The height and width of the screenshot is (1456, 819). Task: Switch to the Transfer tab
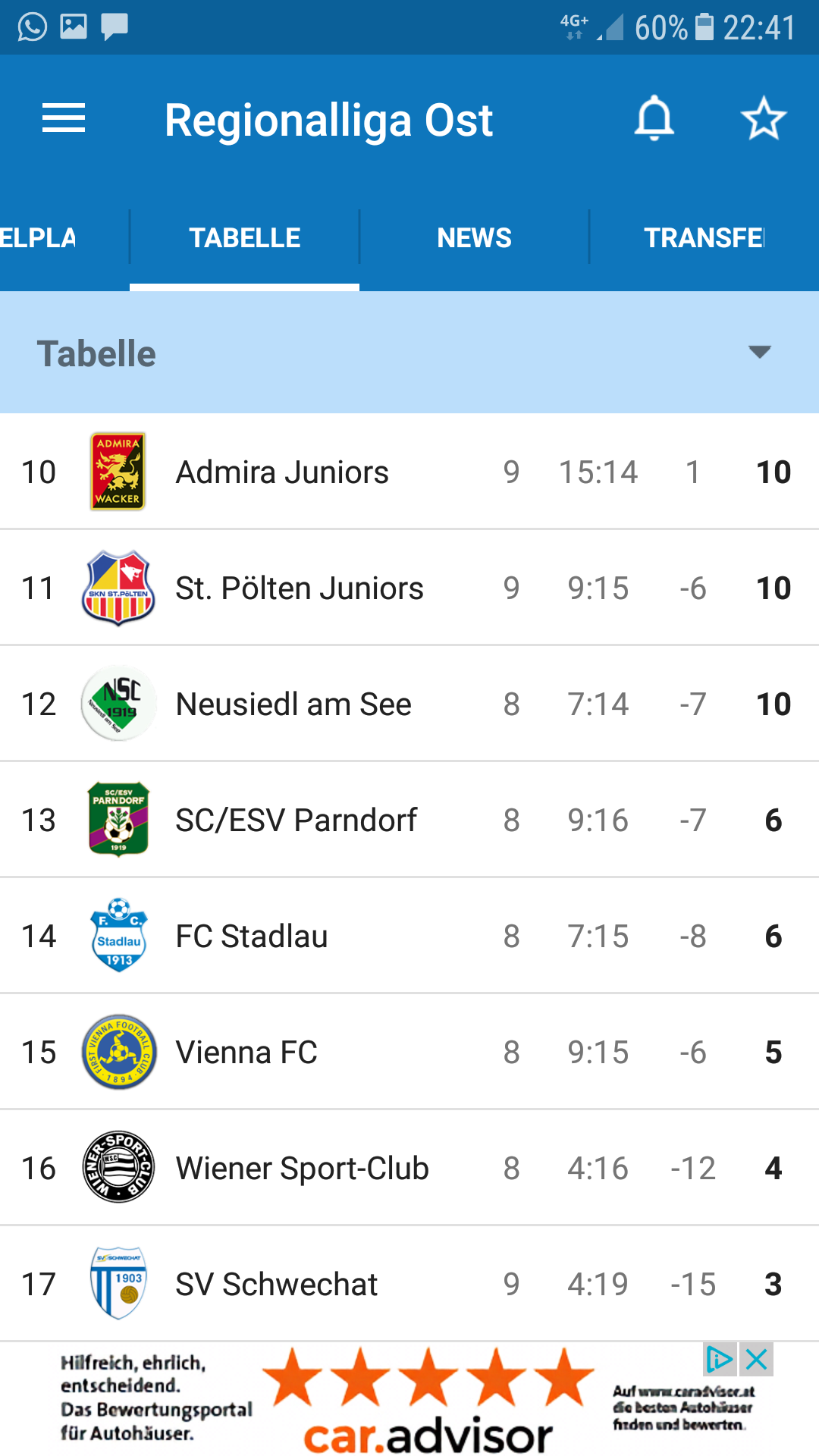point(704,237)
